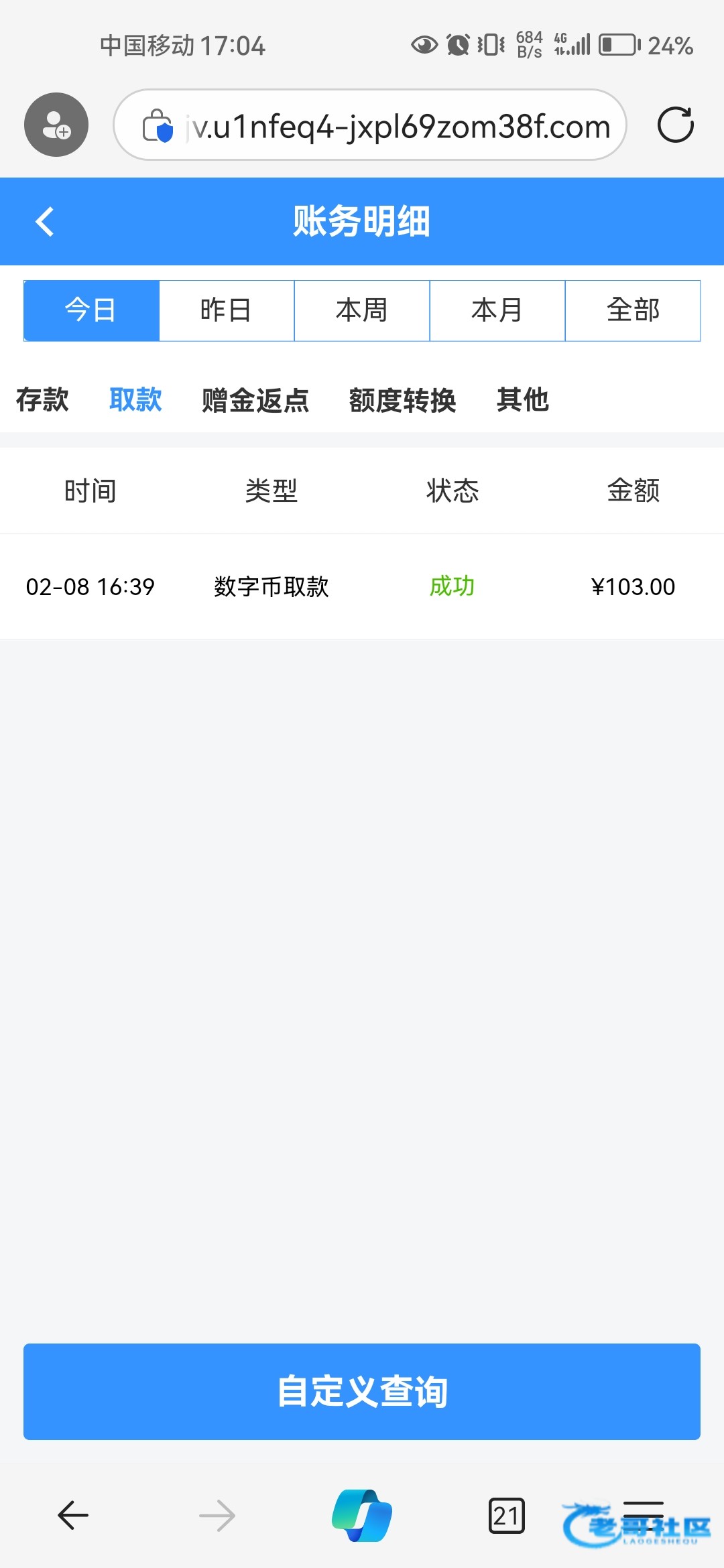
Task: Switch to 赠金返点 category
Action: tap(255, 400)
